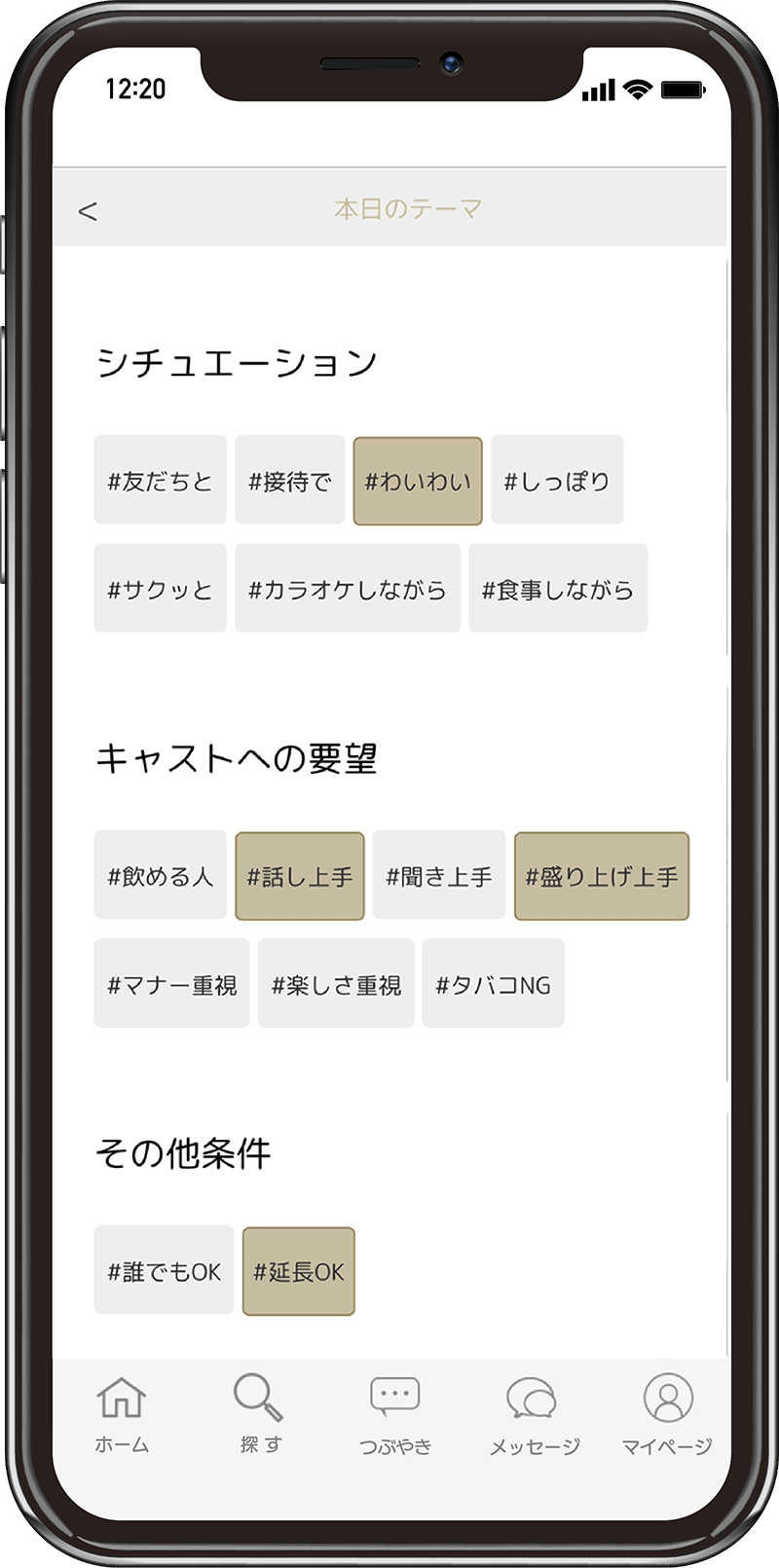Viewport: 779px width, 1568px height.
Task: Pick the #食事しながら chip
Action: pos(558,589)
